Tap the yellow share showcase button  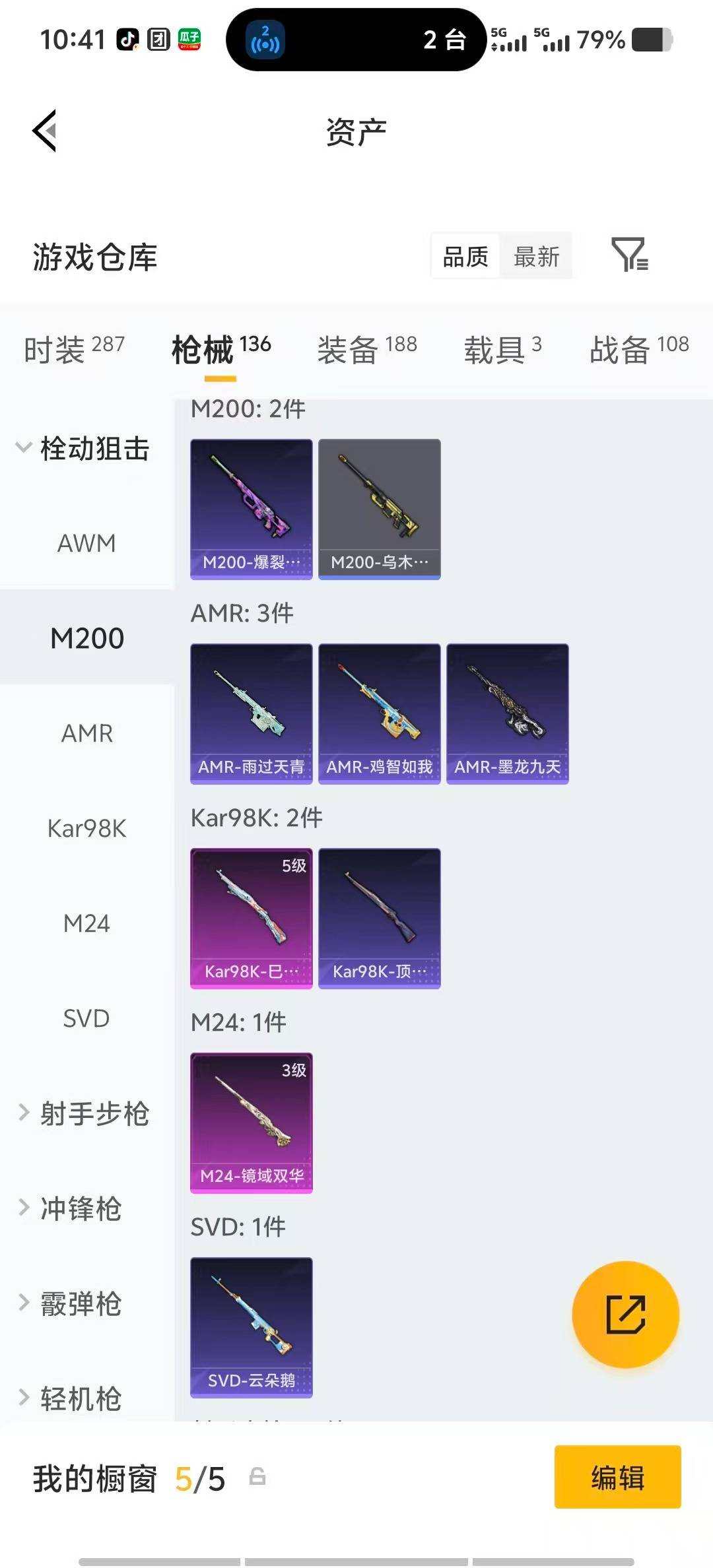point(624,1315)
